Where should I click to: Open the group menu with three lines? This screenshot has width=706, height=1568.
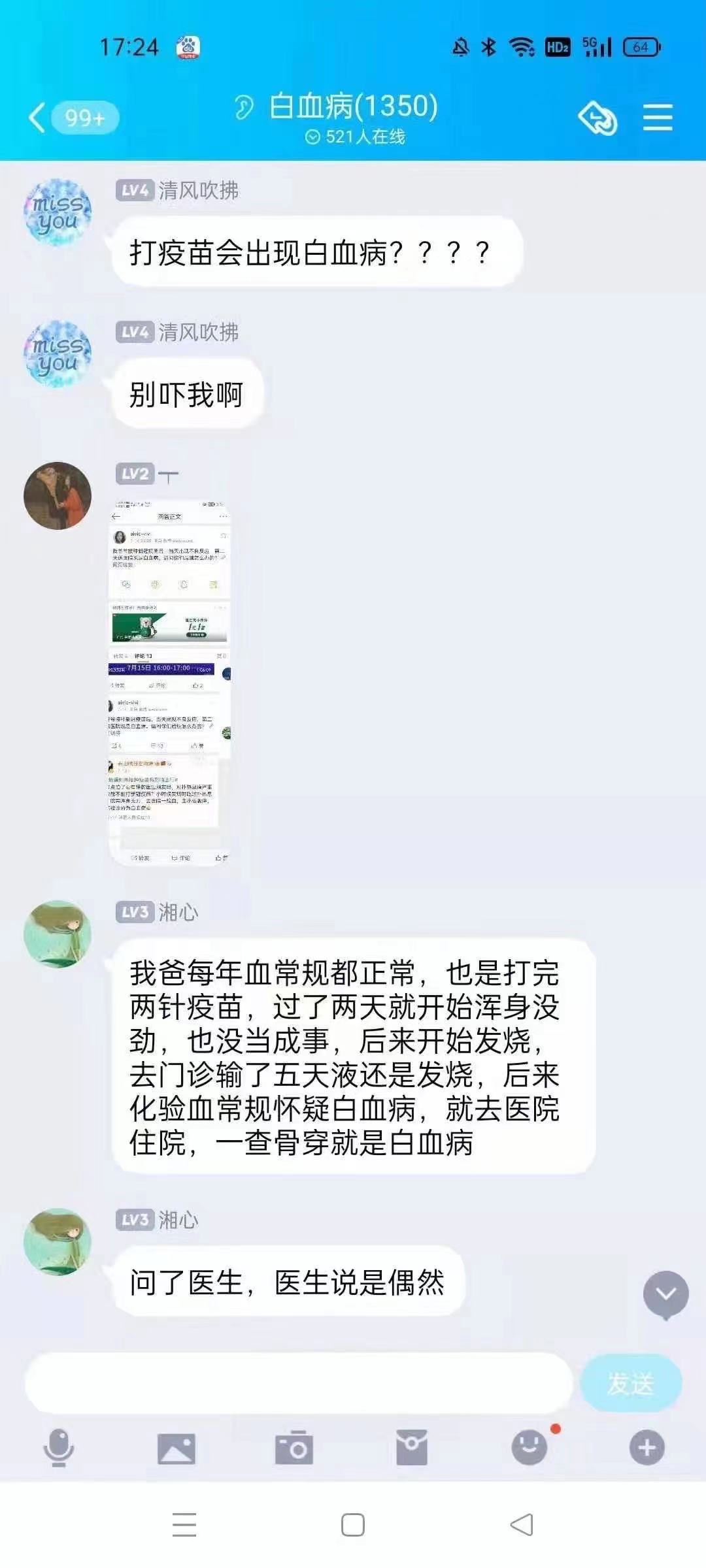pos(657,118)
